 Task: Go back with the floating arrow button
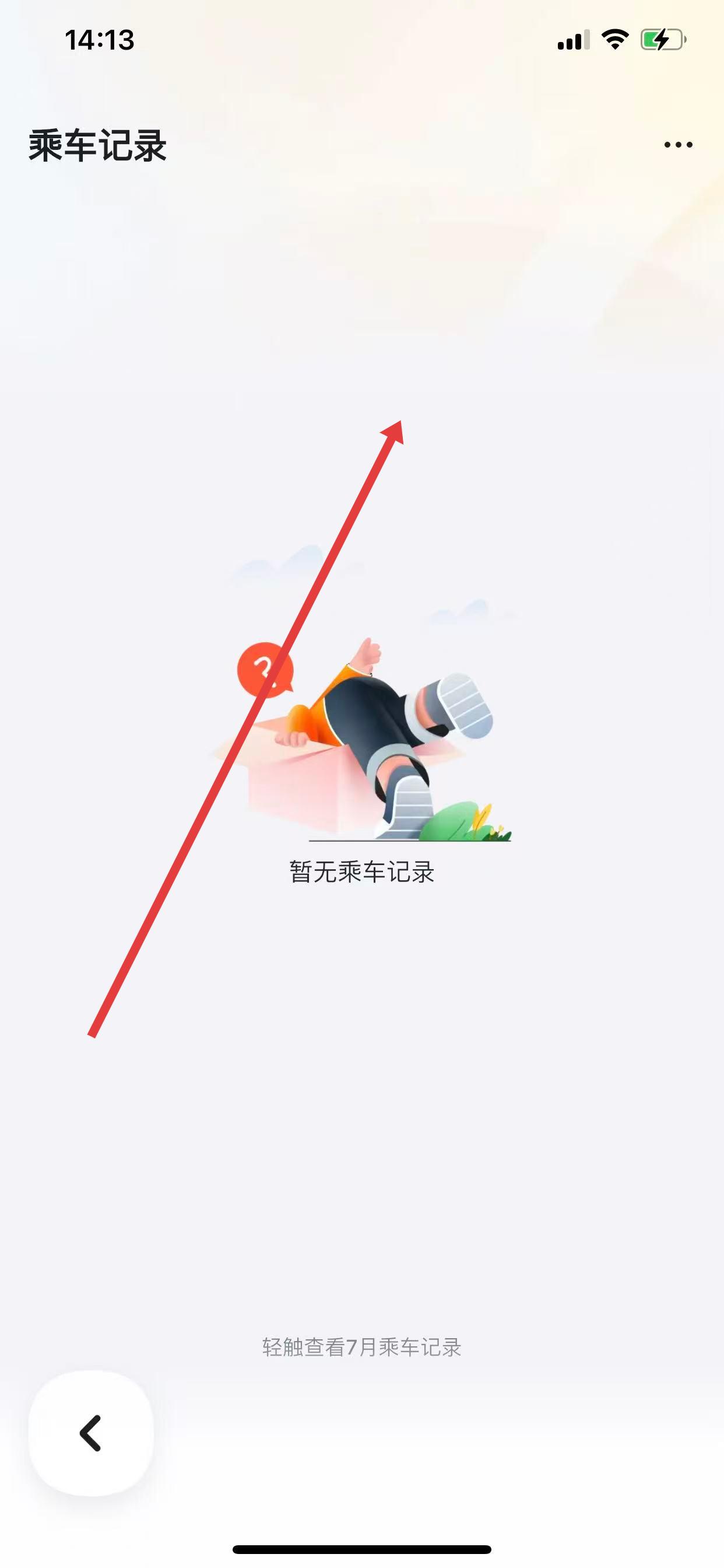coord(92,1433)
